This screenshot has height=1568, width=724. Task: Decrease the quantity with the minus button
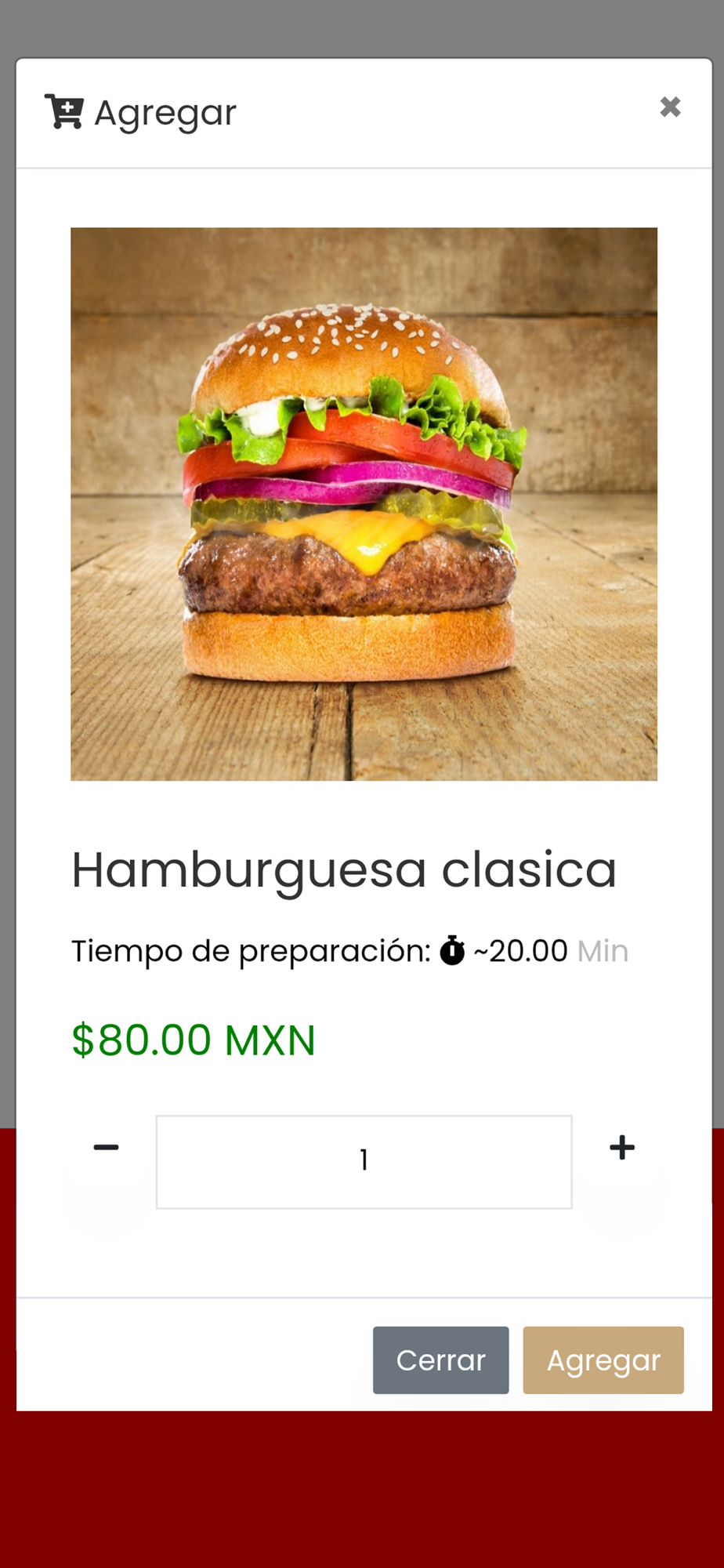[x=106, y=1148]
